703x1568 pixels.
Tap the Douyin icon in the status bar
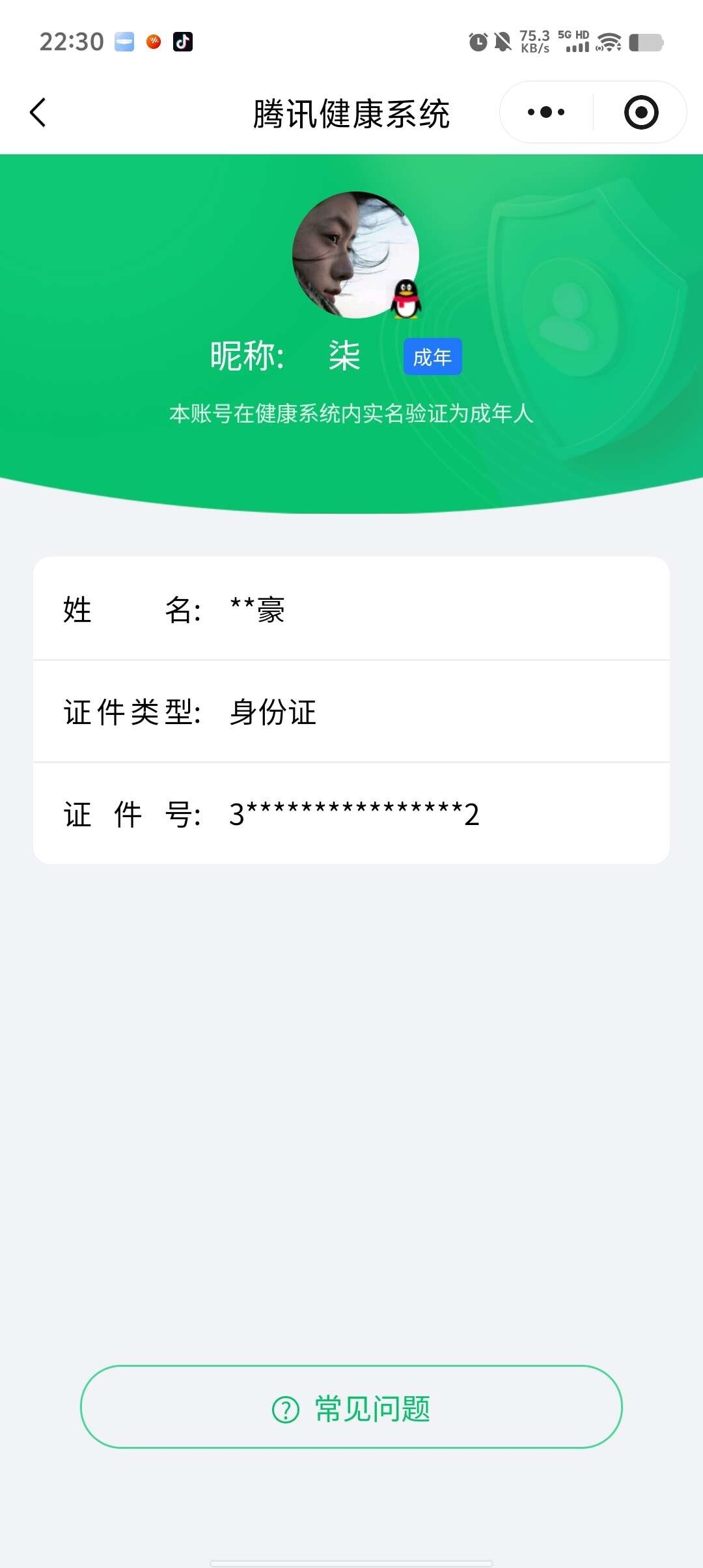click(x=183, y=43)
